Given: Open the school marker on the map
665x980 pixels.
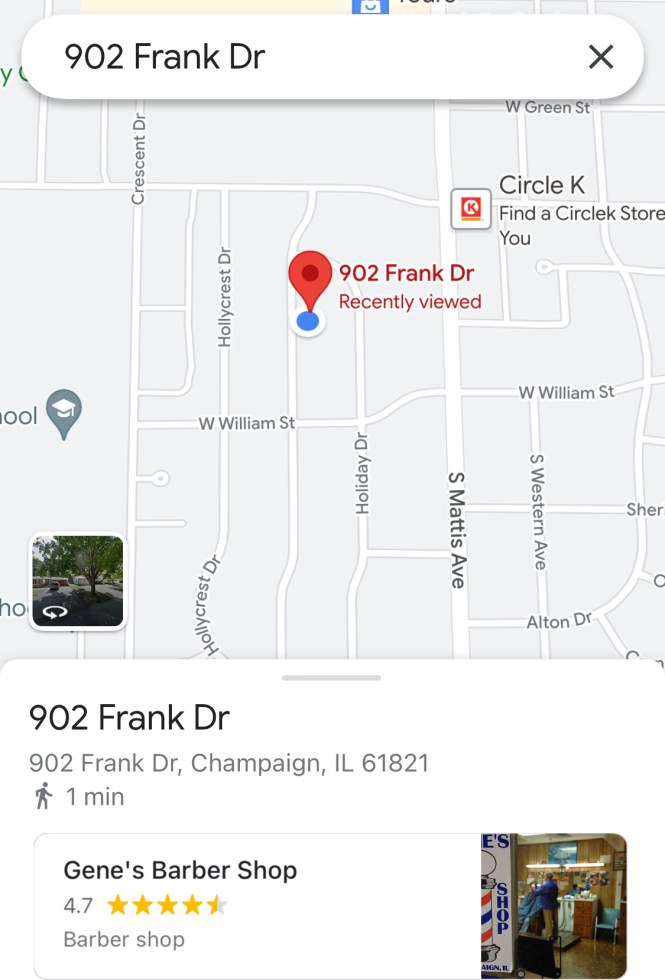Looking at the screenshot, I should coord(64,411).
